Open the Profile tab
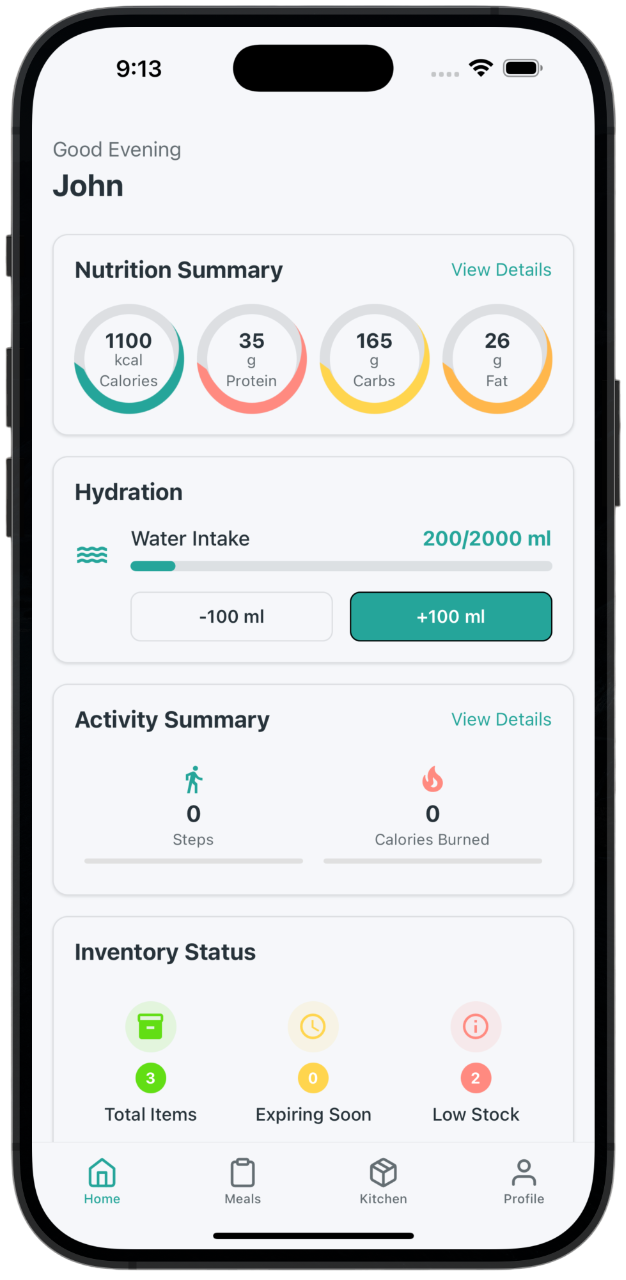Viewport: 626px width, 1280px height. [x=523, y=1181]
